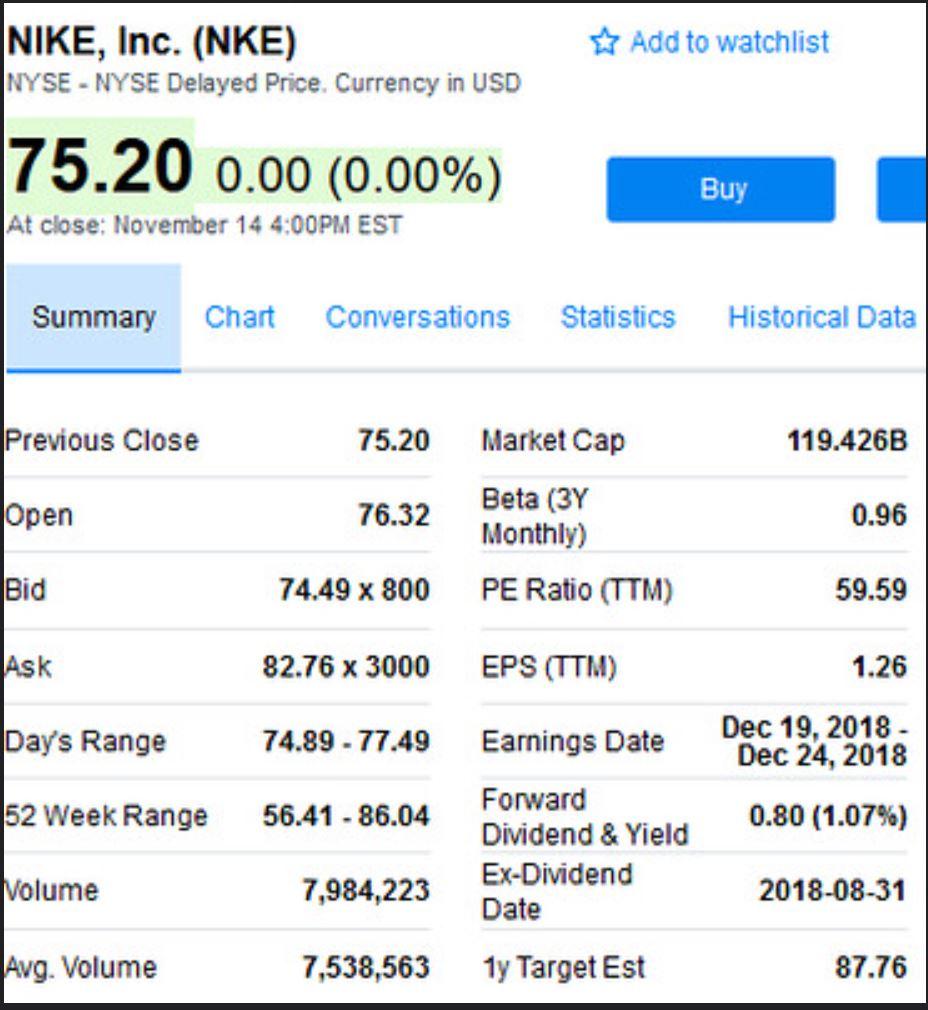
Task: Add NIKE to your watchlist
Action: click(710, 42)
